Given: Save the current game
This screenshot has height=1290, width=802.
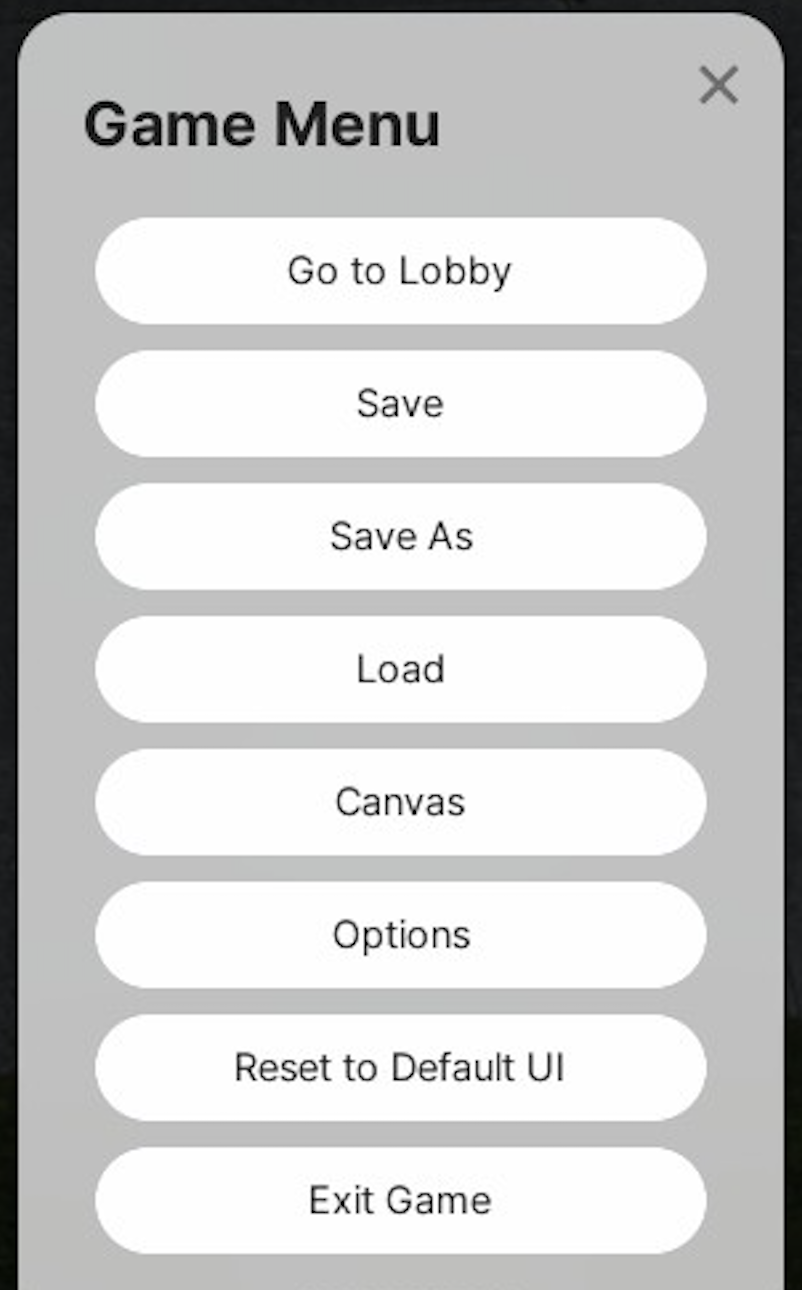Looking at the screenshot, I should point(400,404).
